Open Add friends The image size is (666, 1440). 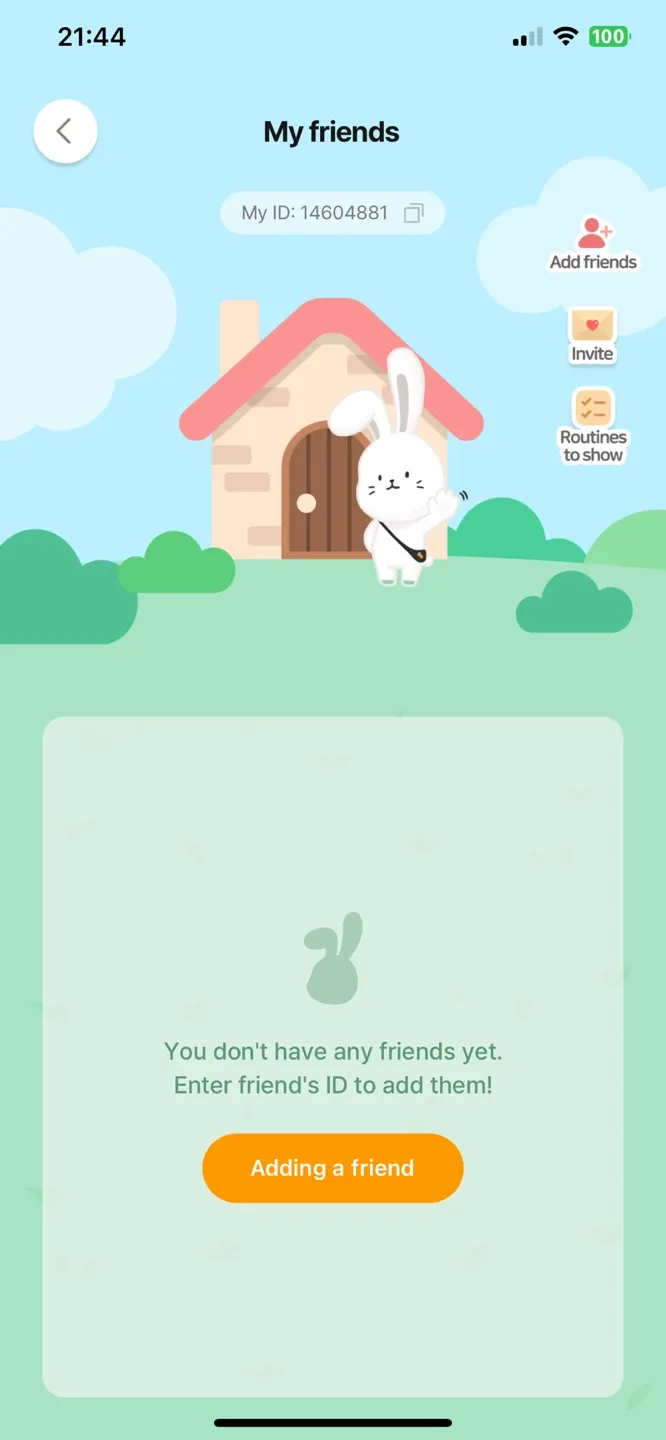(x=593, y=243)
